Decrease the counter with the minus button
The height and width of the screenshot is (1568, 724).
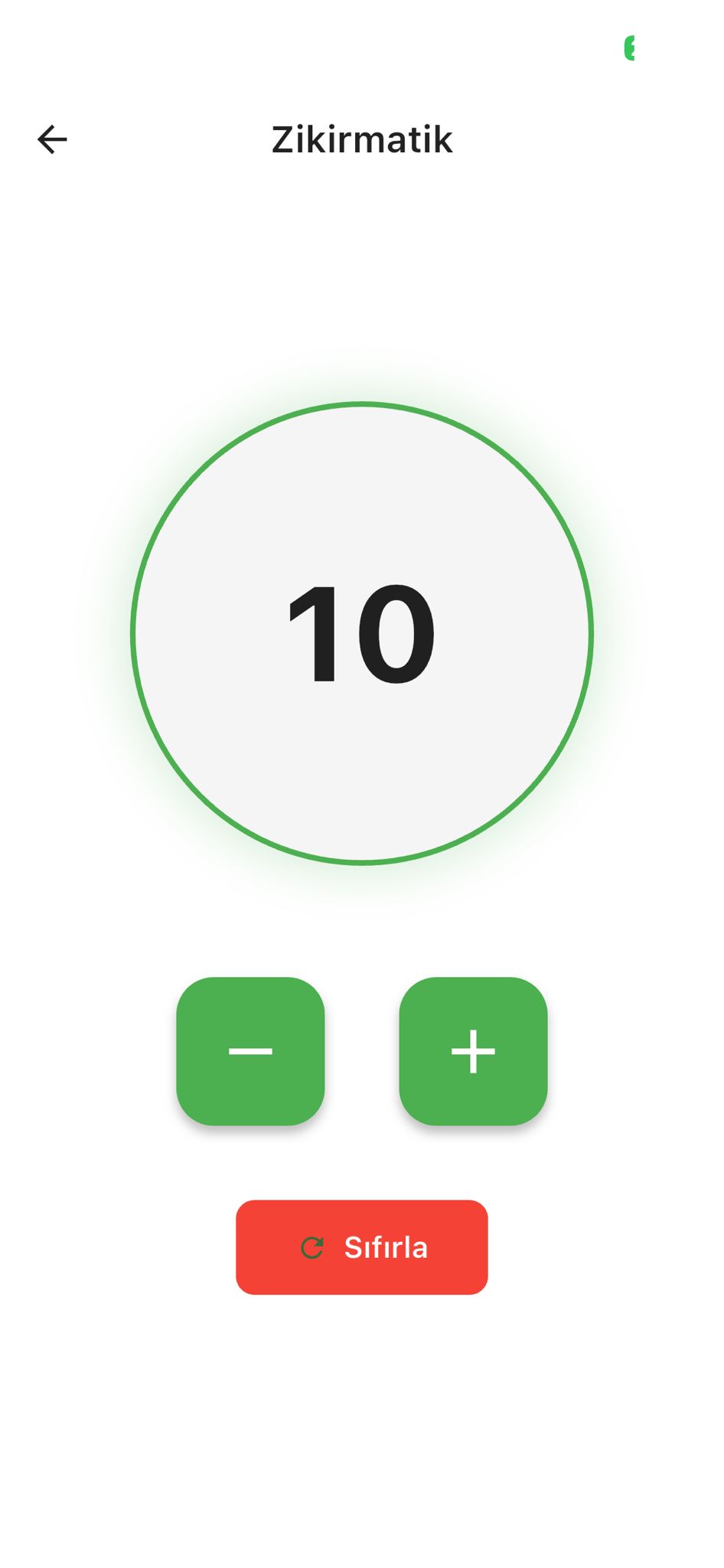tap(250, 1050)
